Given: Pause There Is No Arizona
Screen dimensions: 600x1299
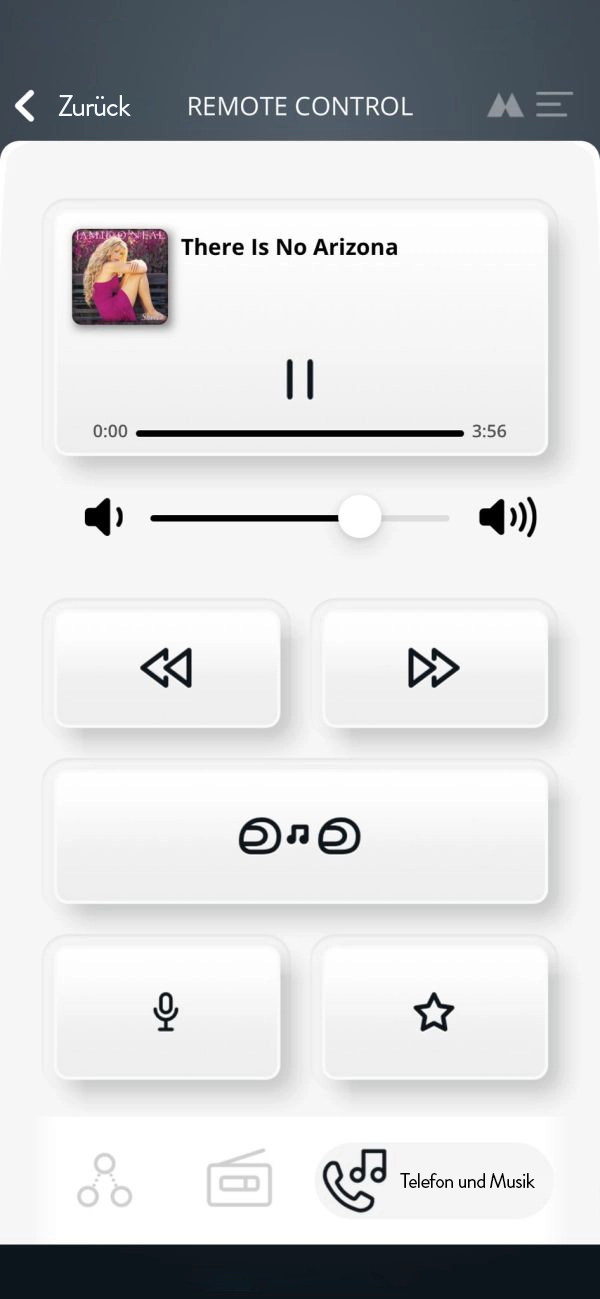Looking at the screenshot, I should click(x=300, y=380).
